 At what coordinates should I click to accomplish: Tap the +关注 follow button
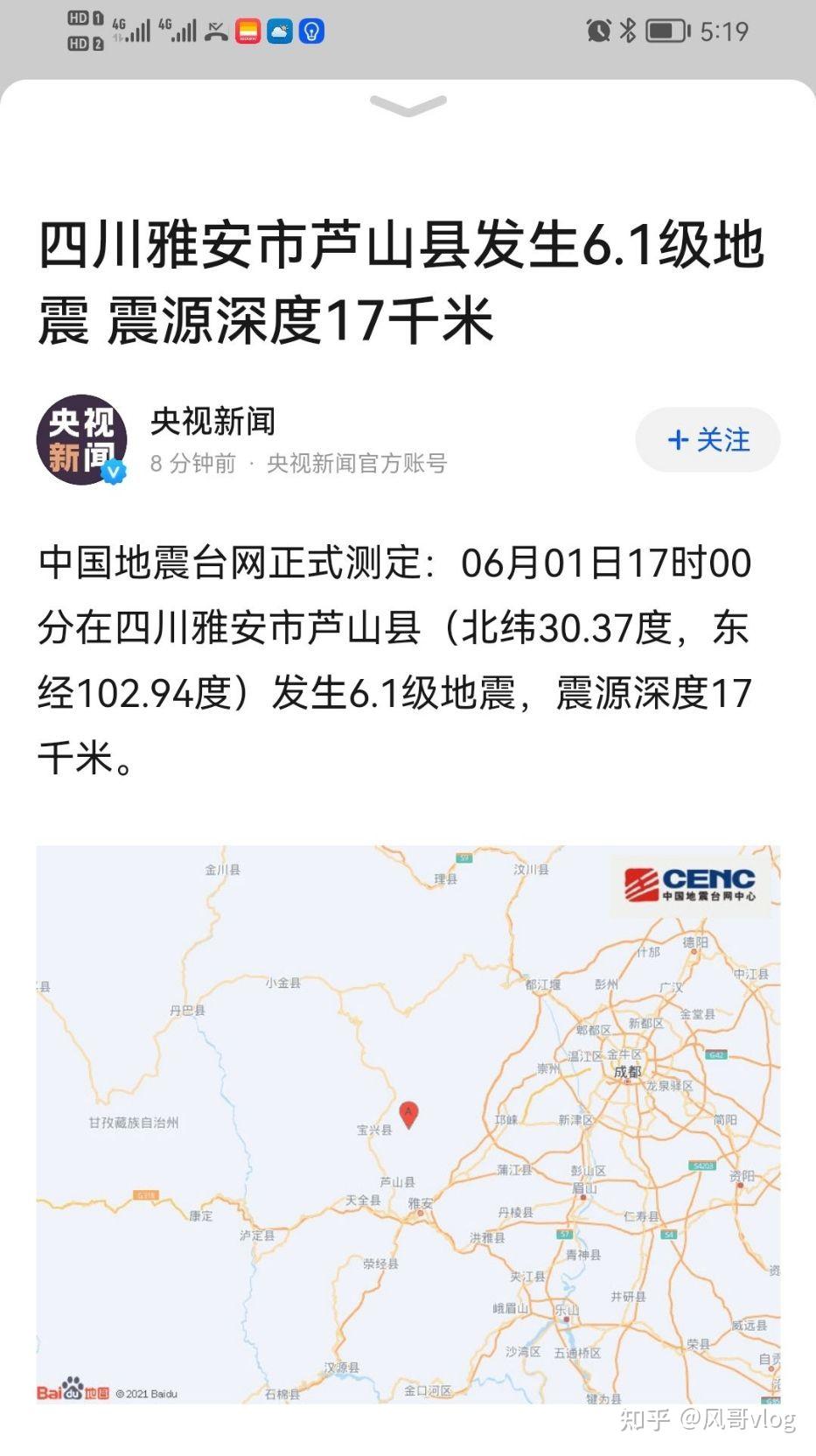(707, 440)
